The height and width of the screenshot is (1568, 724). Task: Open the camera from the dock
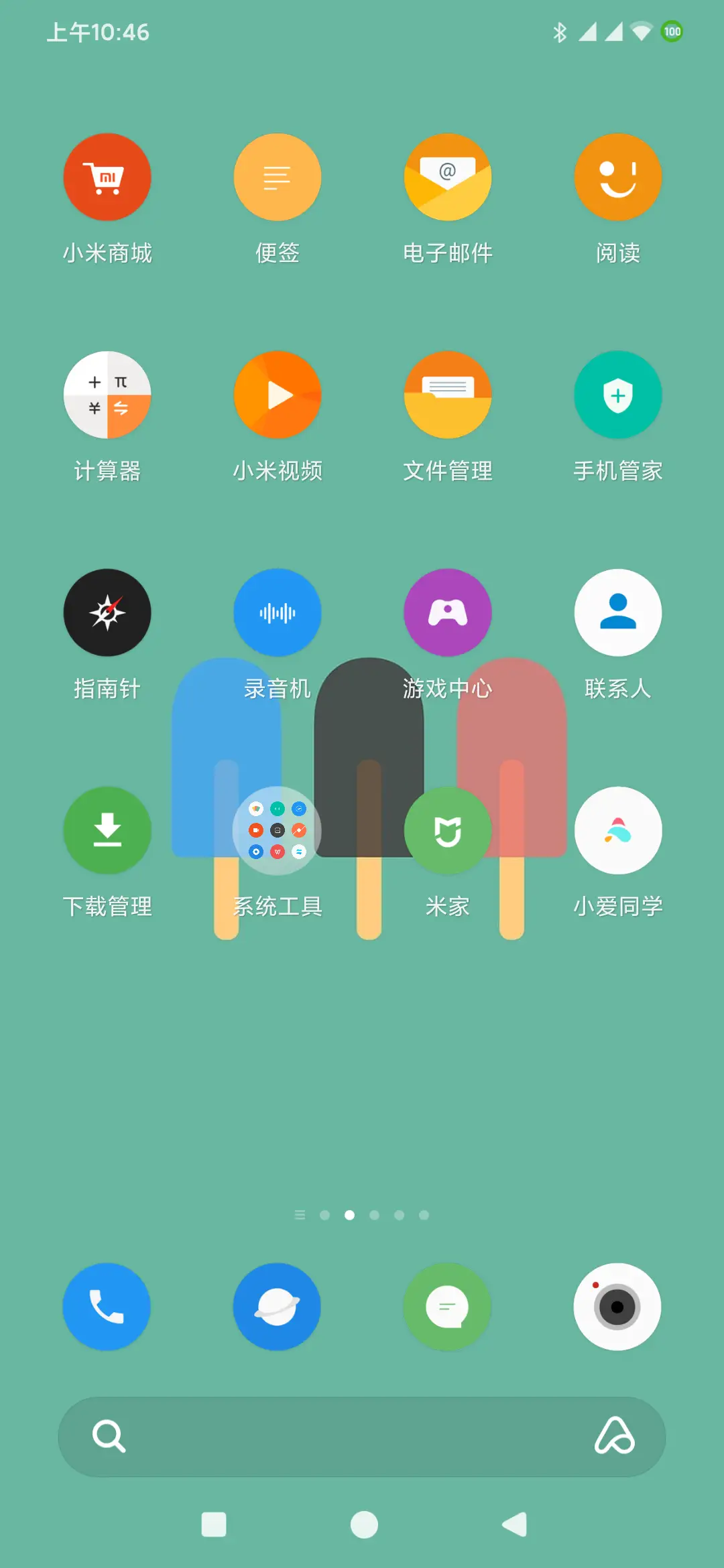point(618,1307)
